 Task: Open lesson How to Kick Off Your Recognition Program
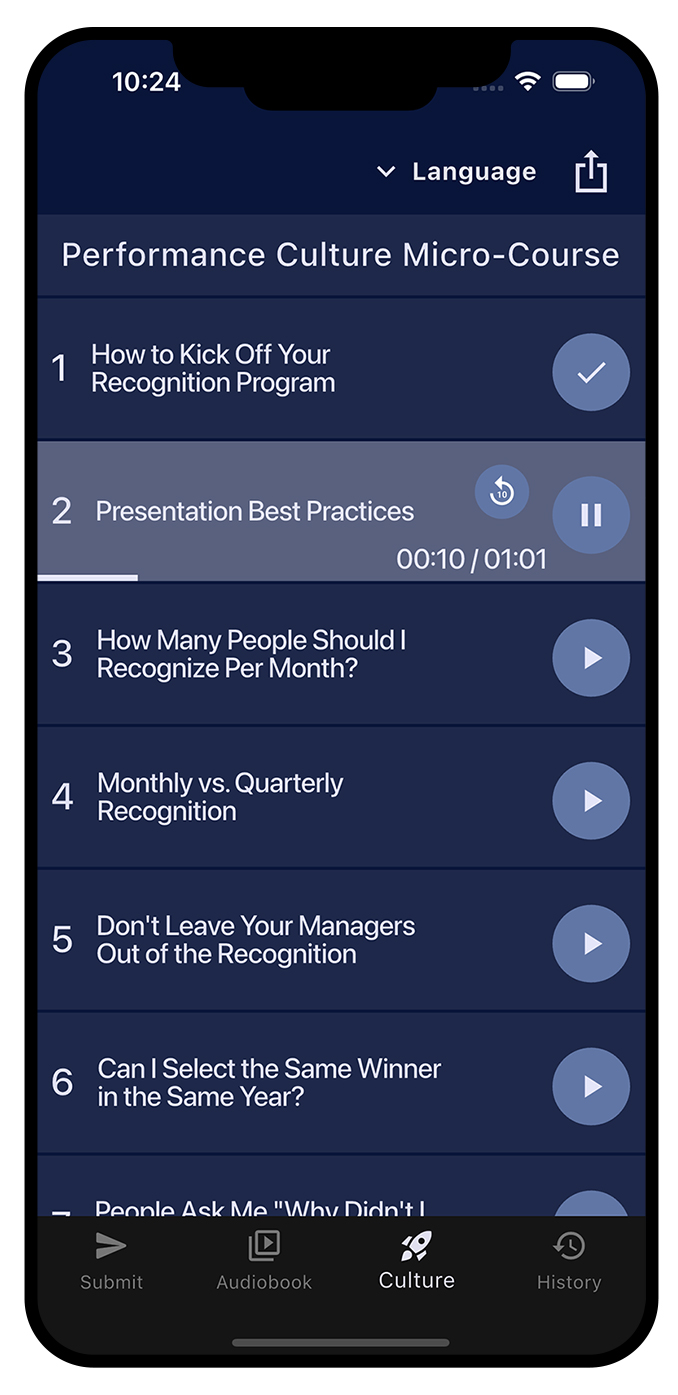tap(213, 369)
